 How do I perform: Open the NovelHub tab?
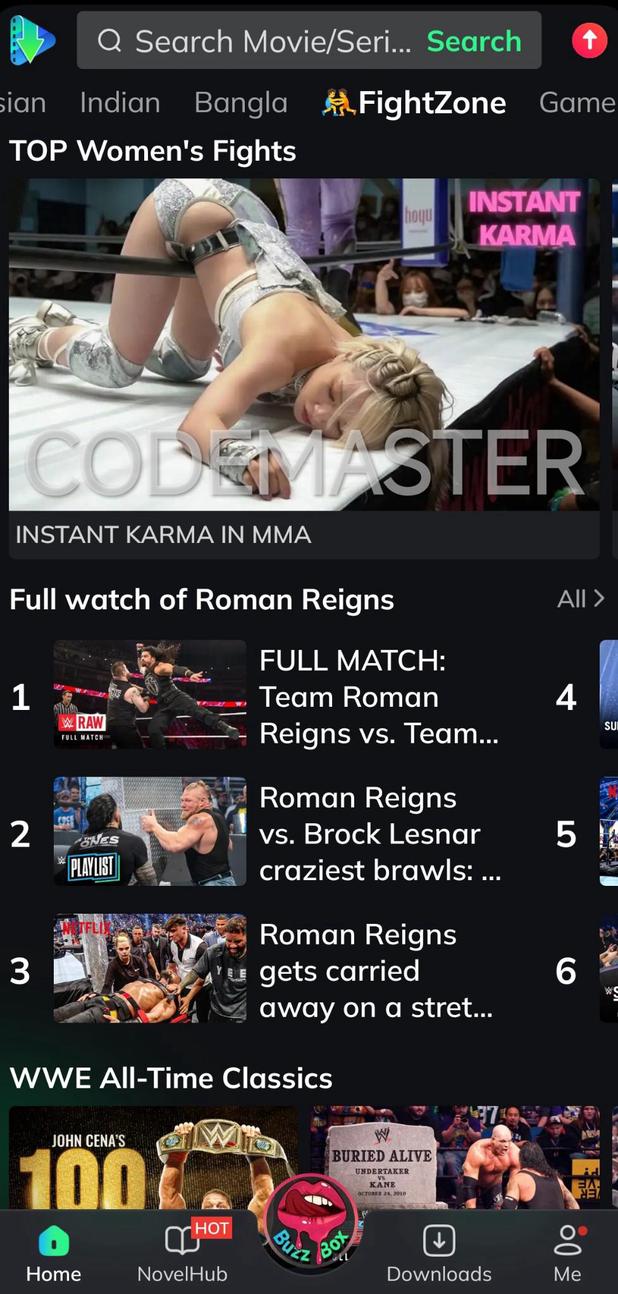tap(182, 1255)
